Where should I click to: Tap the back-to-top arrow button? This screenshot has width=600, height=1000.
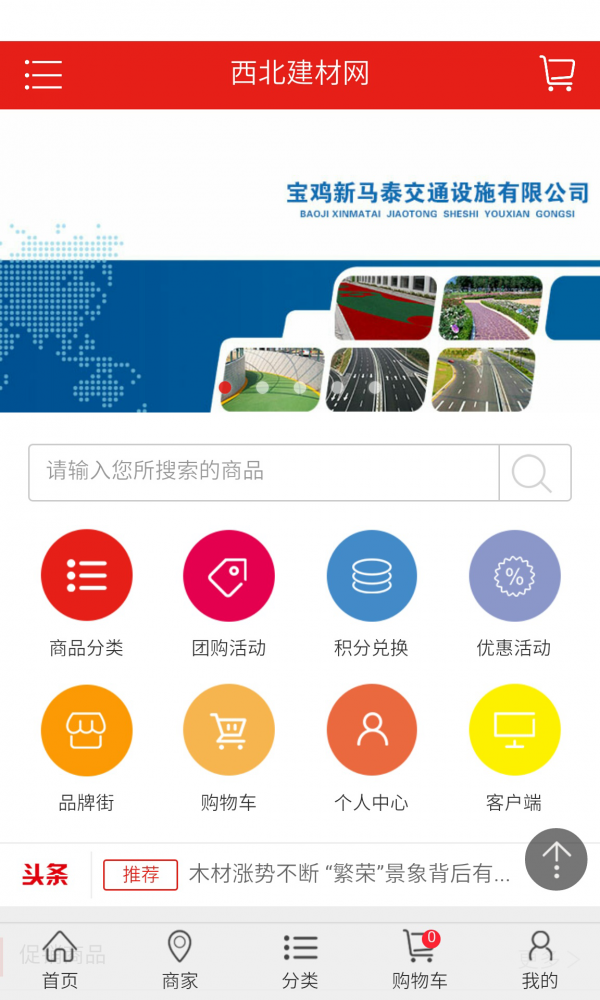coord(556,859)
